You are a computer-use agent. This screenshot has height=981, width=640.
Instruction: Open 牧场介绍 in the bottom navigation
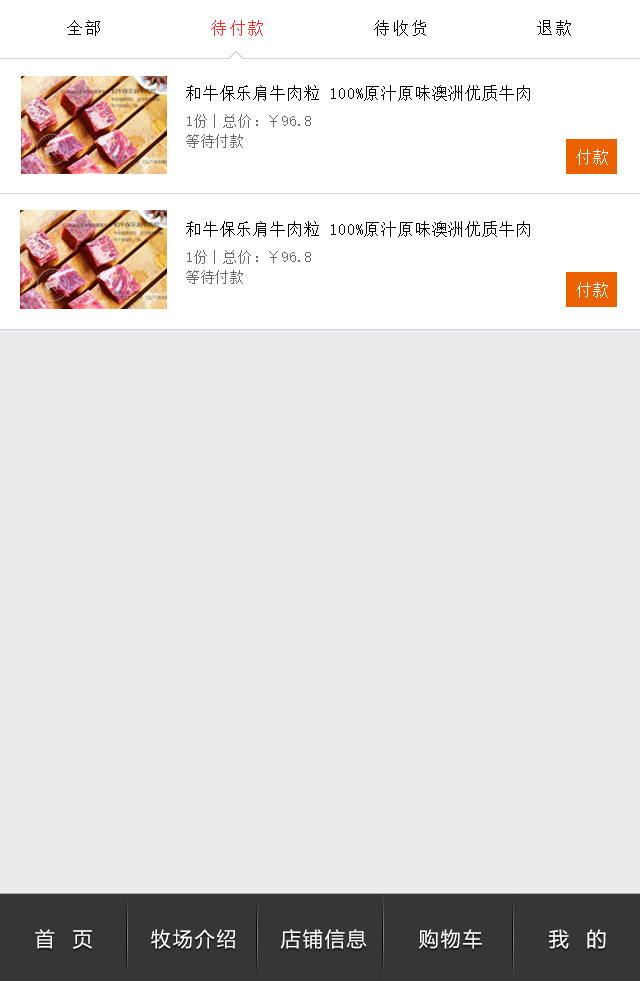click(x=193, y=939)
